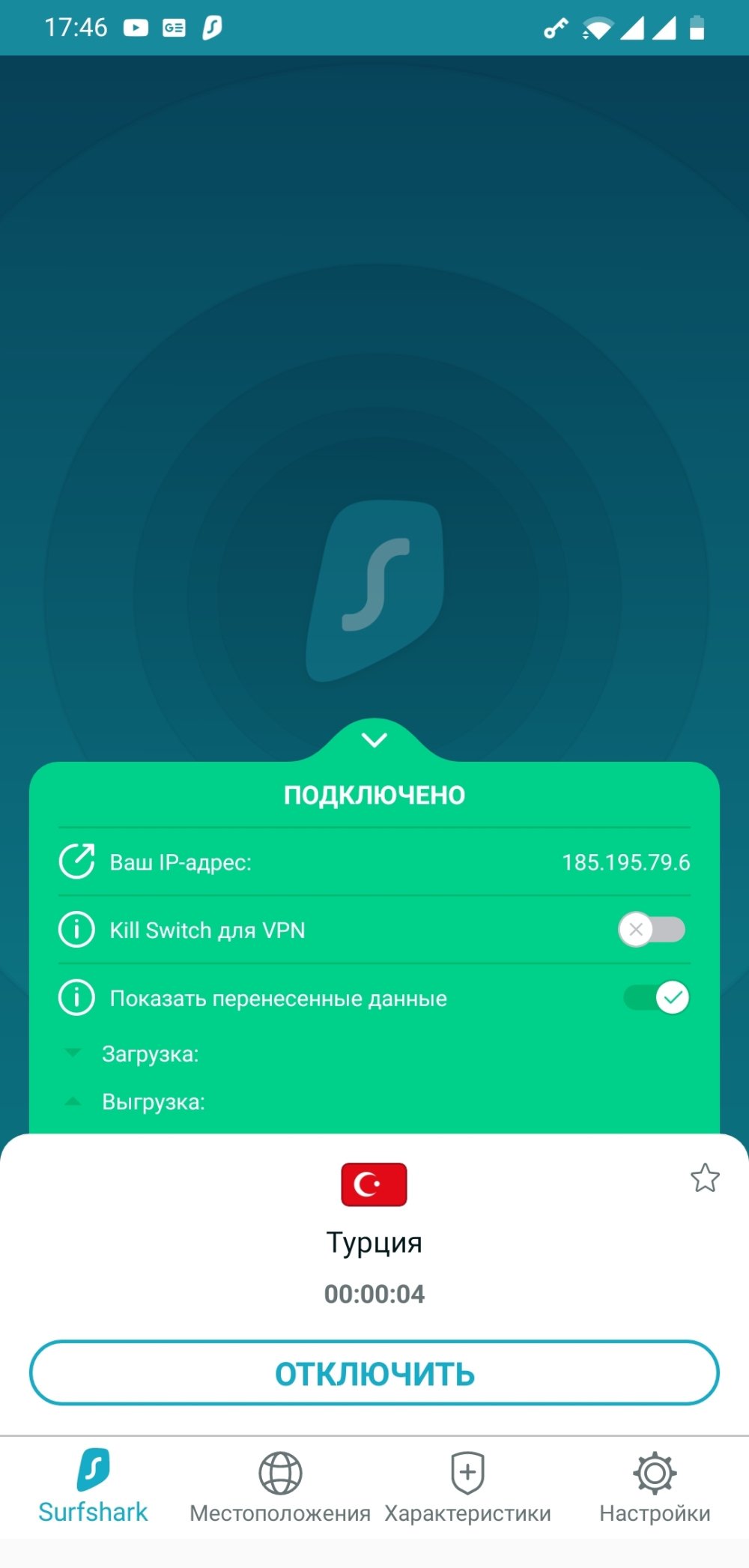The height and width of the screenshot is (1568, 749).
Task: Go to the Характеристики tab
Action: pos(468,1487)
